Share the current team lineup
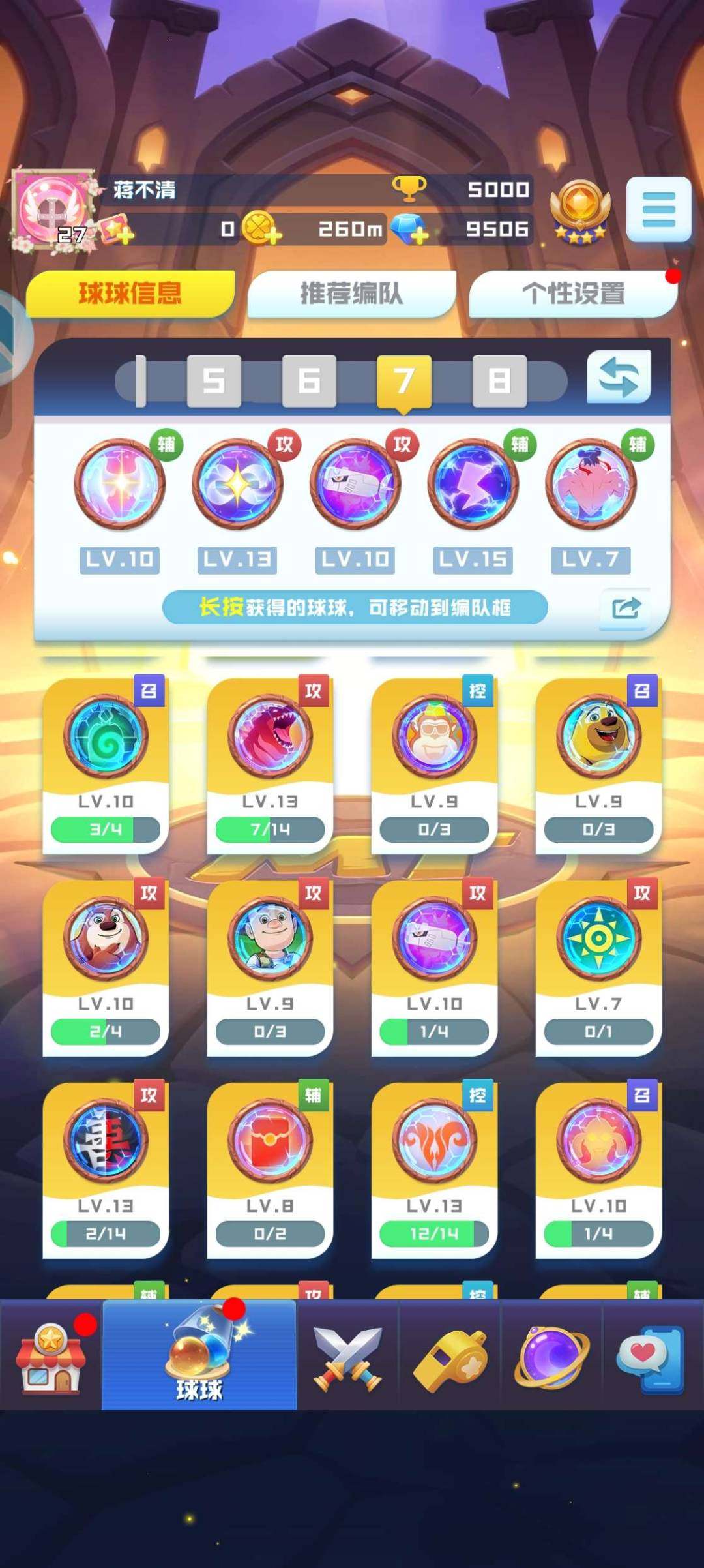 point(626,609)
